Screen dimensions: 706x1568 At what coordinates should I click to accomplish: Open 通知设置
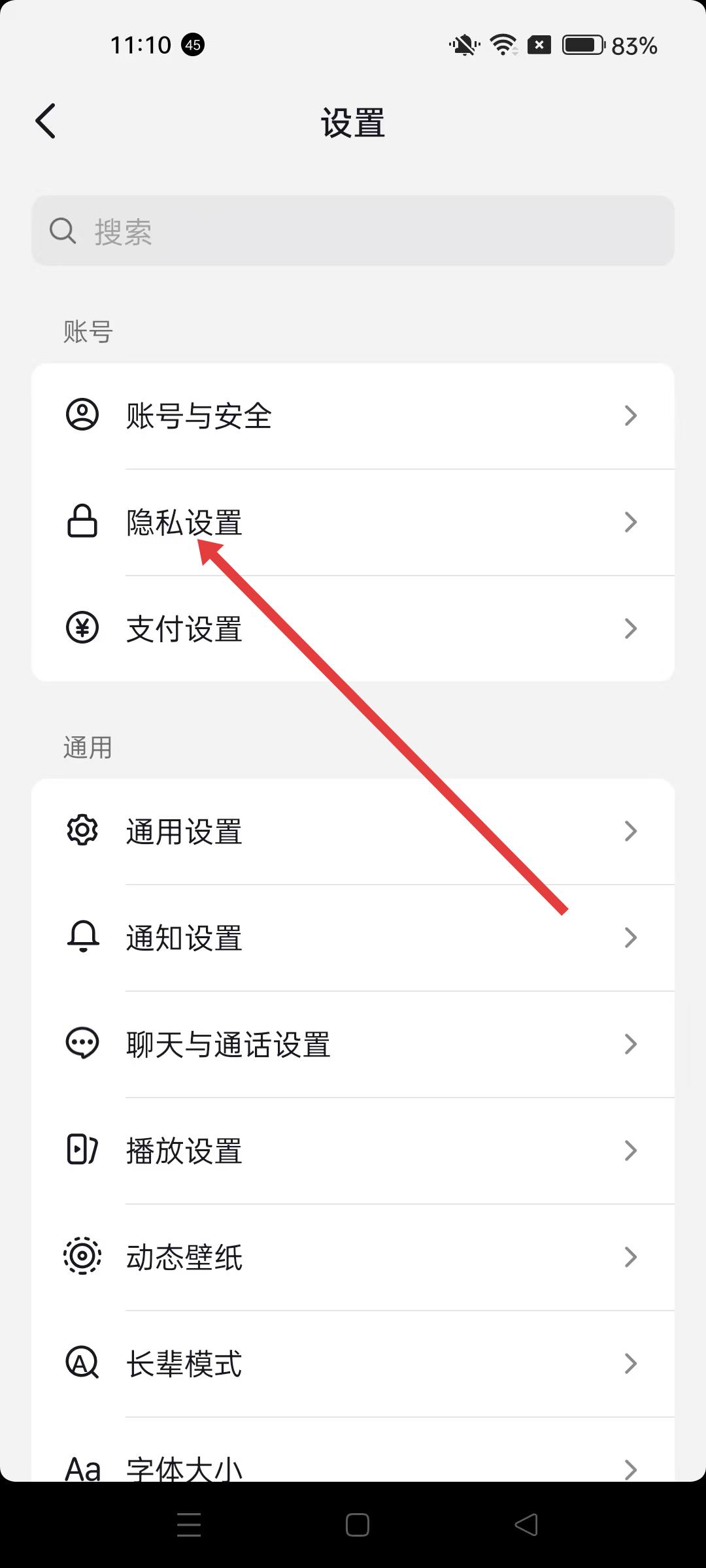click(x=353, y=938)
